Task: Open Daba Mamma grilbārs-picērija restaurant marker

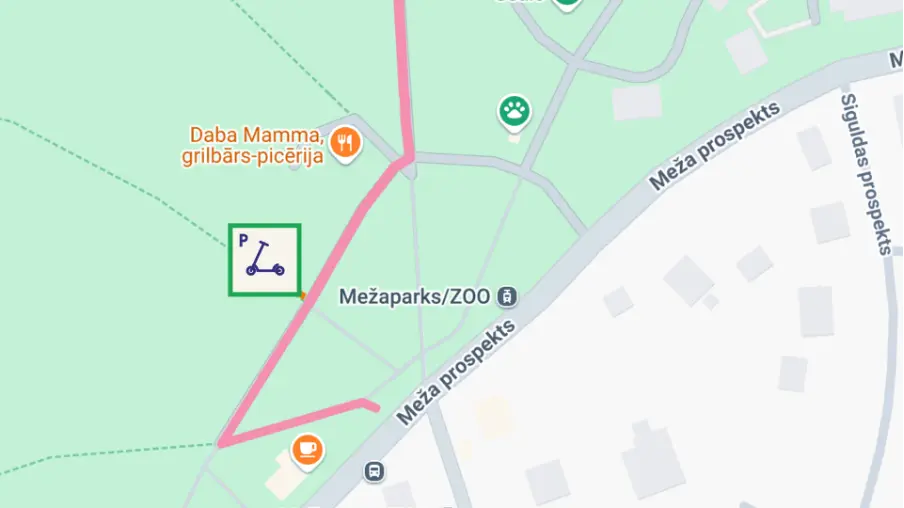Action: (x=346, y=143)
